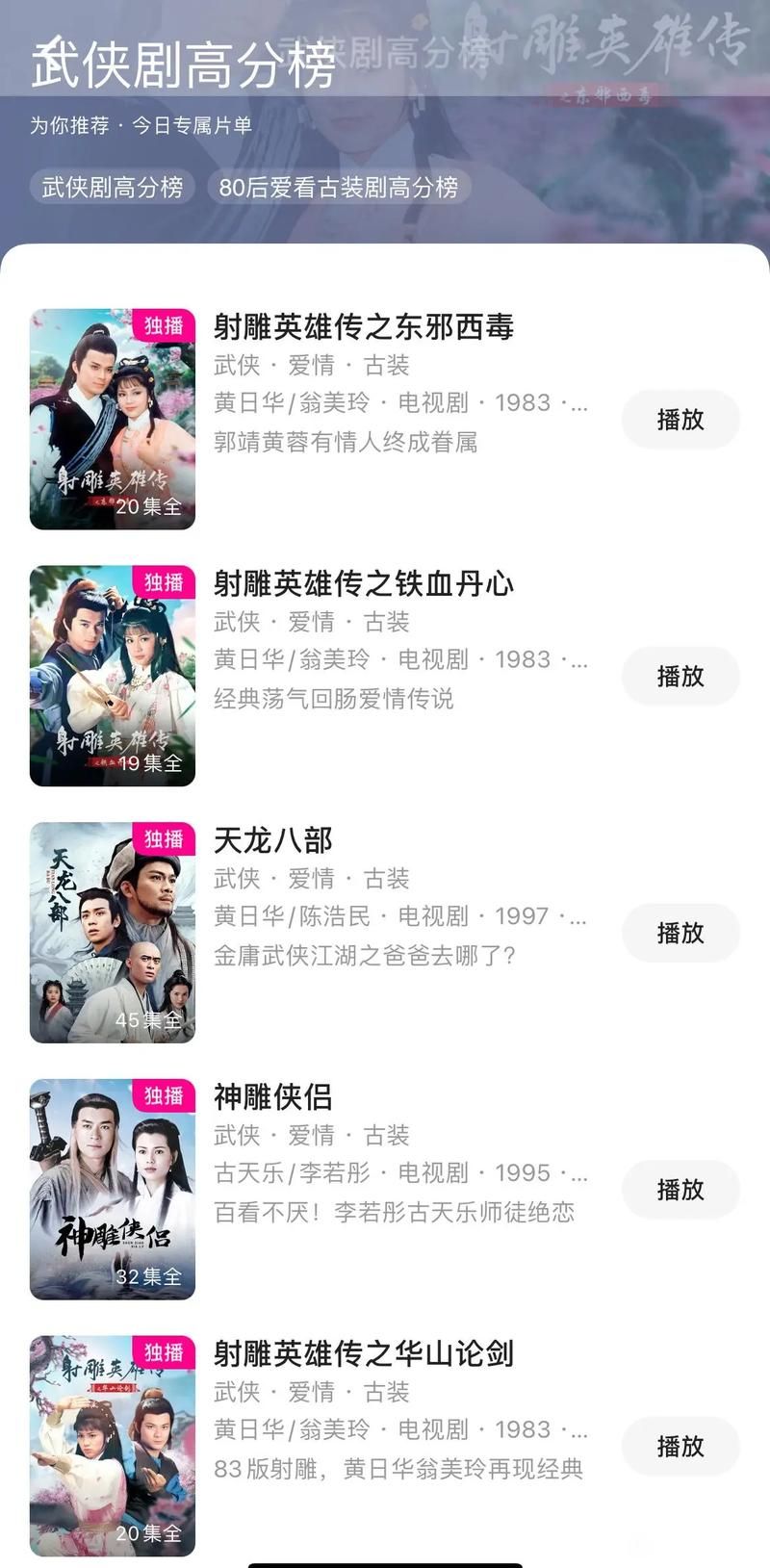Viewport: 770px width, 1568px height.
Task: Tap the 独播 badge on 射雕英雄传之华山论剑
Action: point(166,1352)
